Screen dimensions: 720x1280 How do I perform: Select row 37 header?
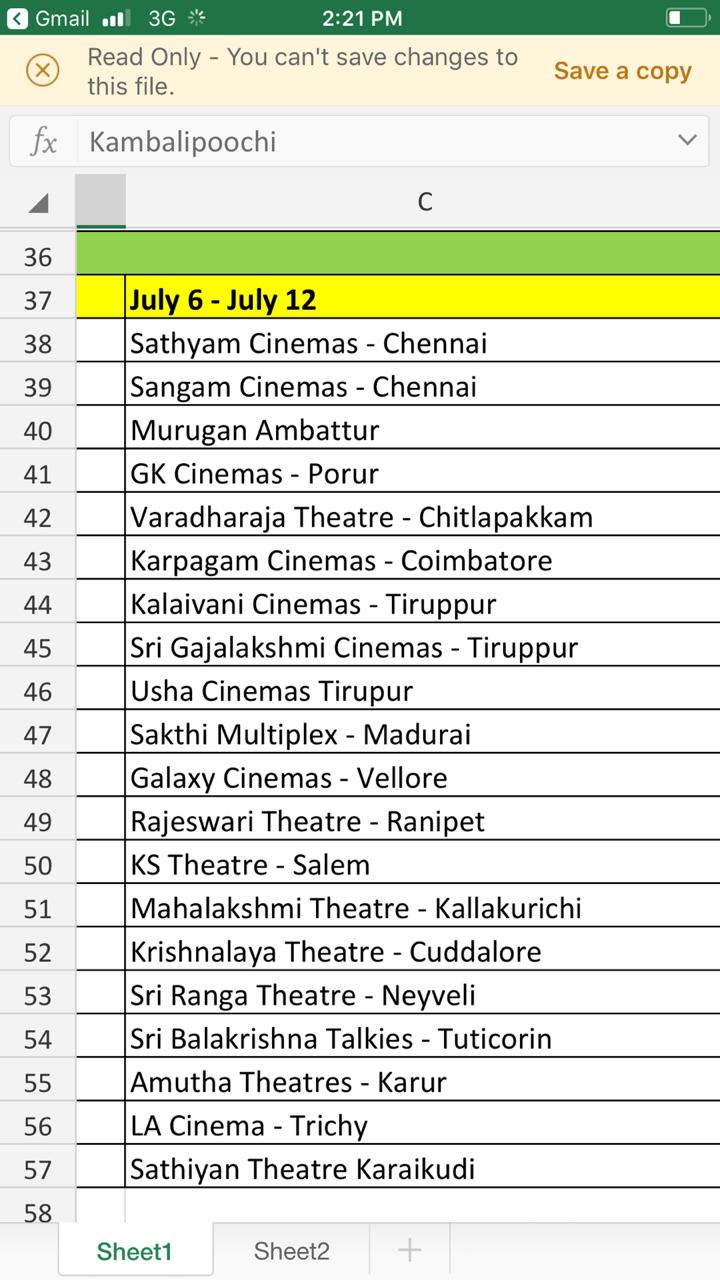(x=37, y=300)
